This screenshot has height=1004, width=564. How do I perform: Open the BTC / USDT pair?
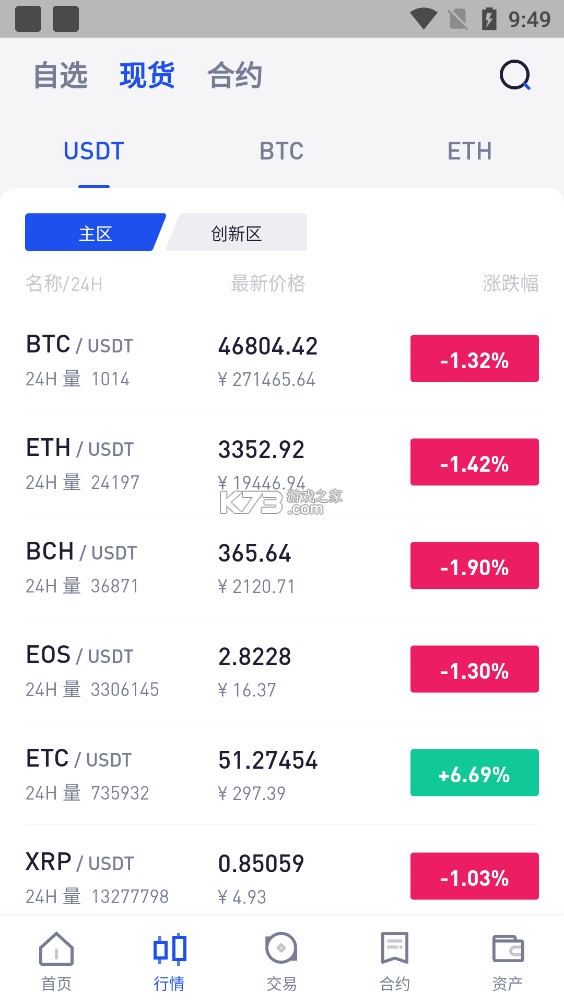282,360
